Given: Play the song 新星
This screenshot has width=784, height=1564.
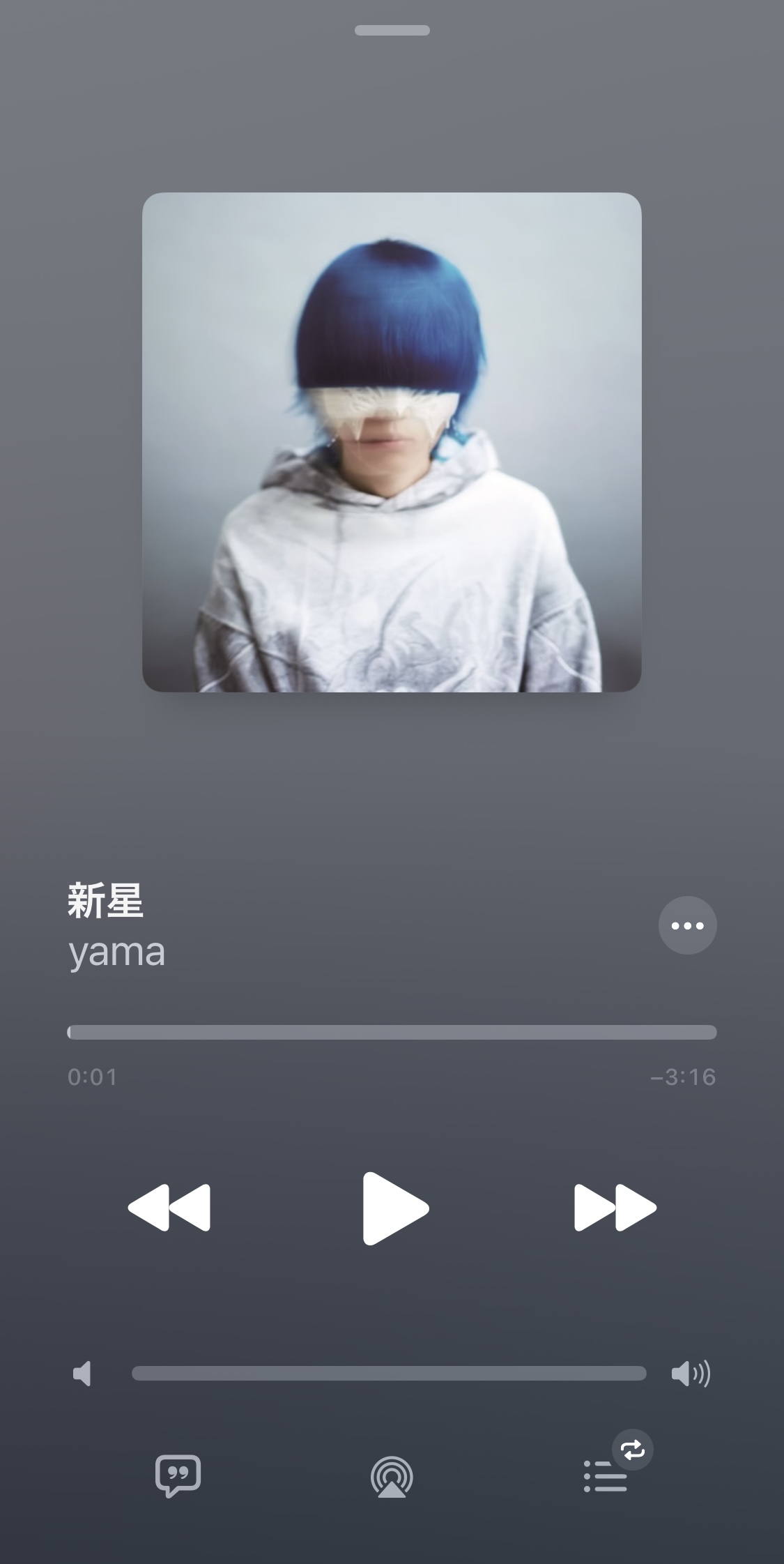Looking at the screenshot, I should [394, 1208].
